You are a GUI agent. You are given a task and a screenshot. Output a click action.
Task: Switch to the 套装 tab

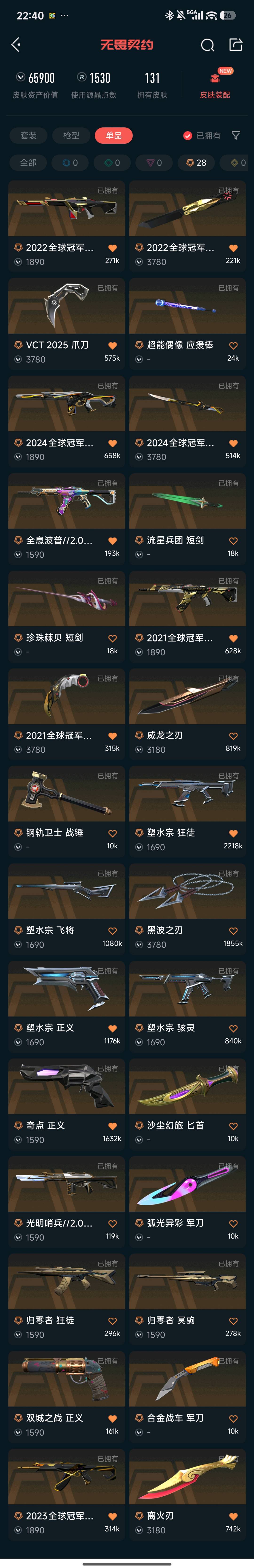click(28, 136)
